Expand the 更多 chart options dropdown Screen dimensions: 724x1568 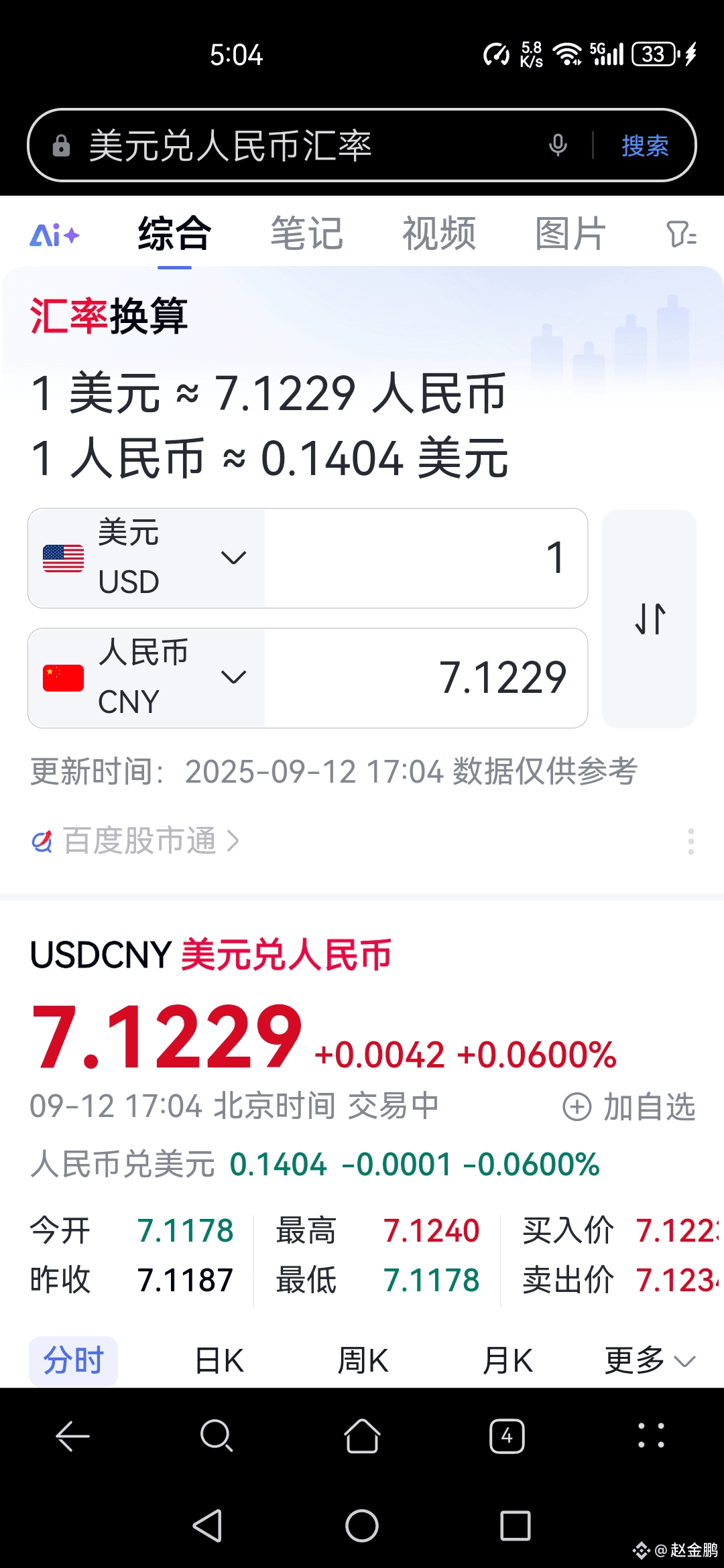pos(650,1361)
